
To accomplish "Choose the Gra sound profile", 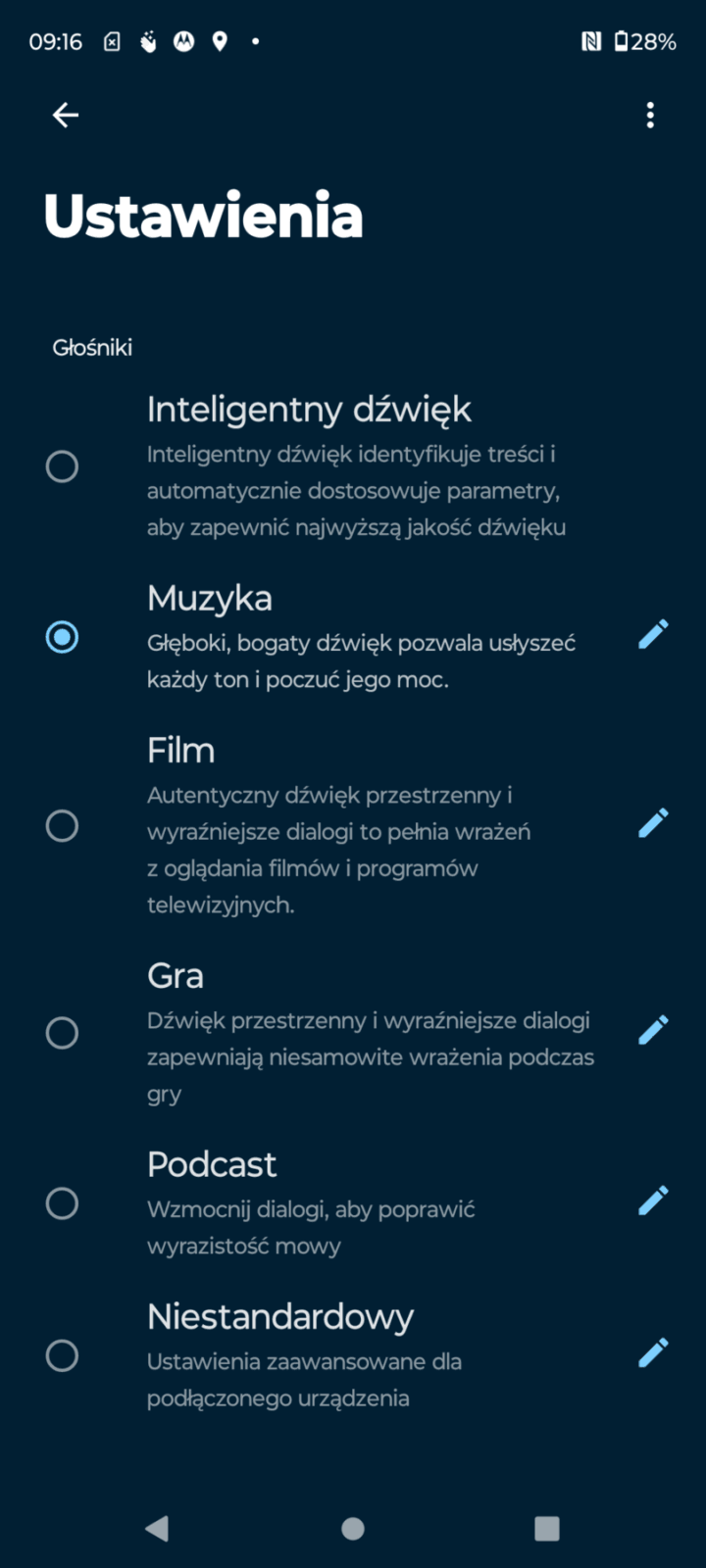I will click(x=62, y=1033).
